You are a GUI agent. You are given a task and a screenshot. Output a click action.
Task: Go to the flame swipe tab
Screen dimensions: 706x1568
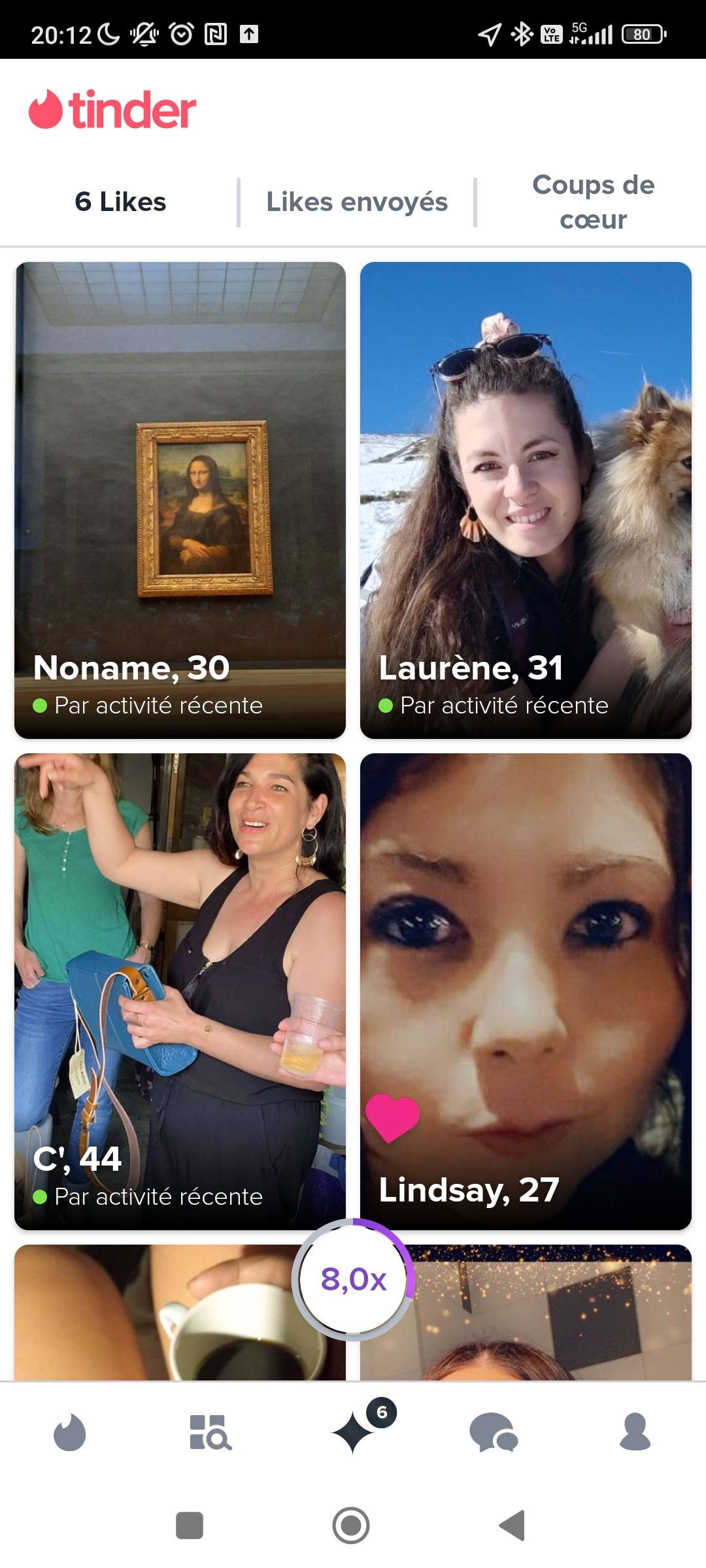point(70,1432)
